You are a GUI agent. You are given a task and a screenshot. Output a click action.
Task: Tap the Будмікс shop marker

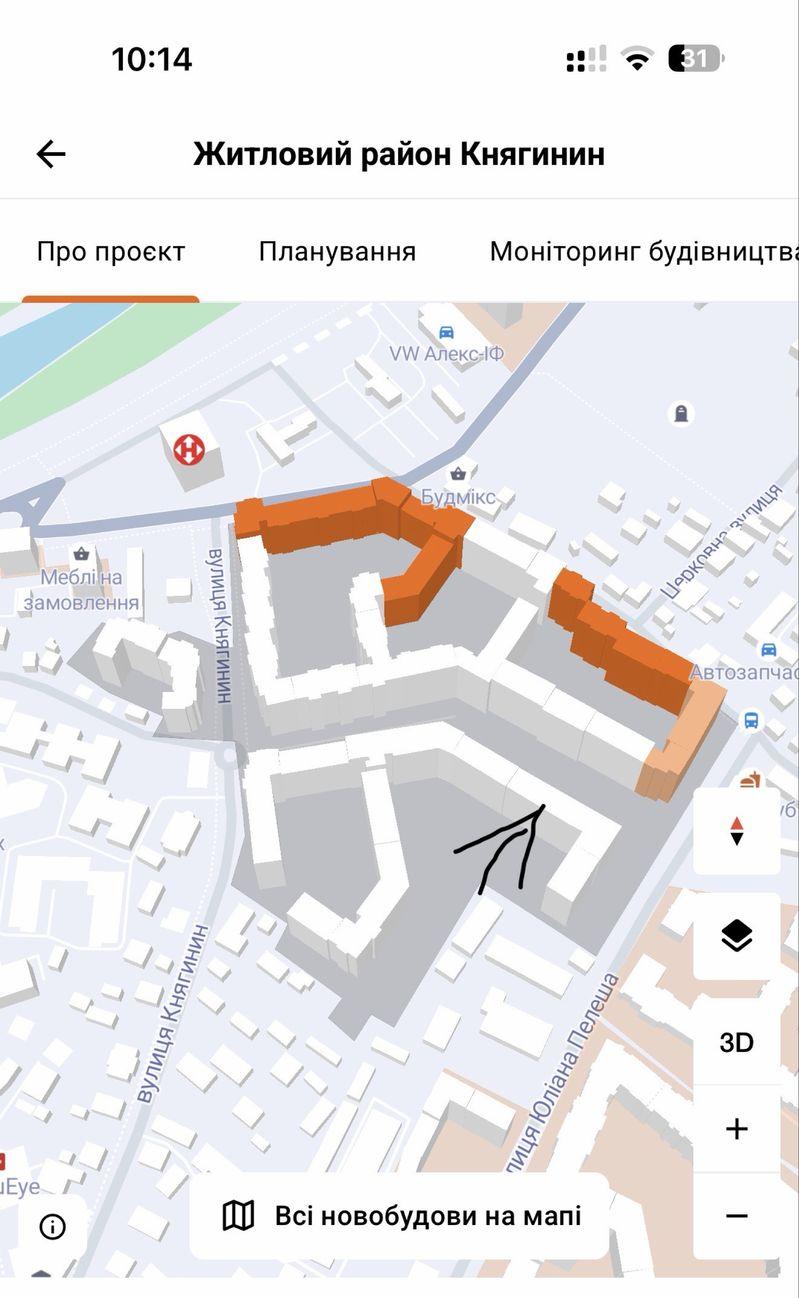[x=459, y=473]
